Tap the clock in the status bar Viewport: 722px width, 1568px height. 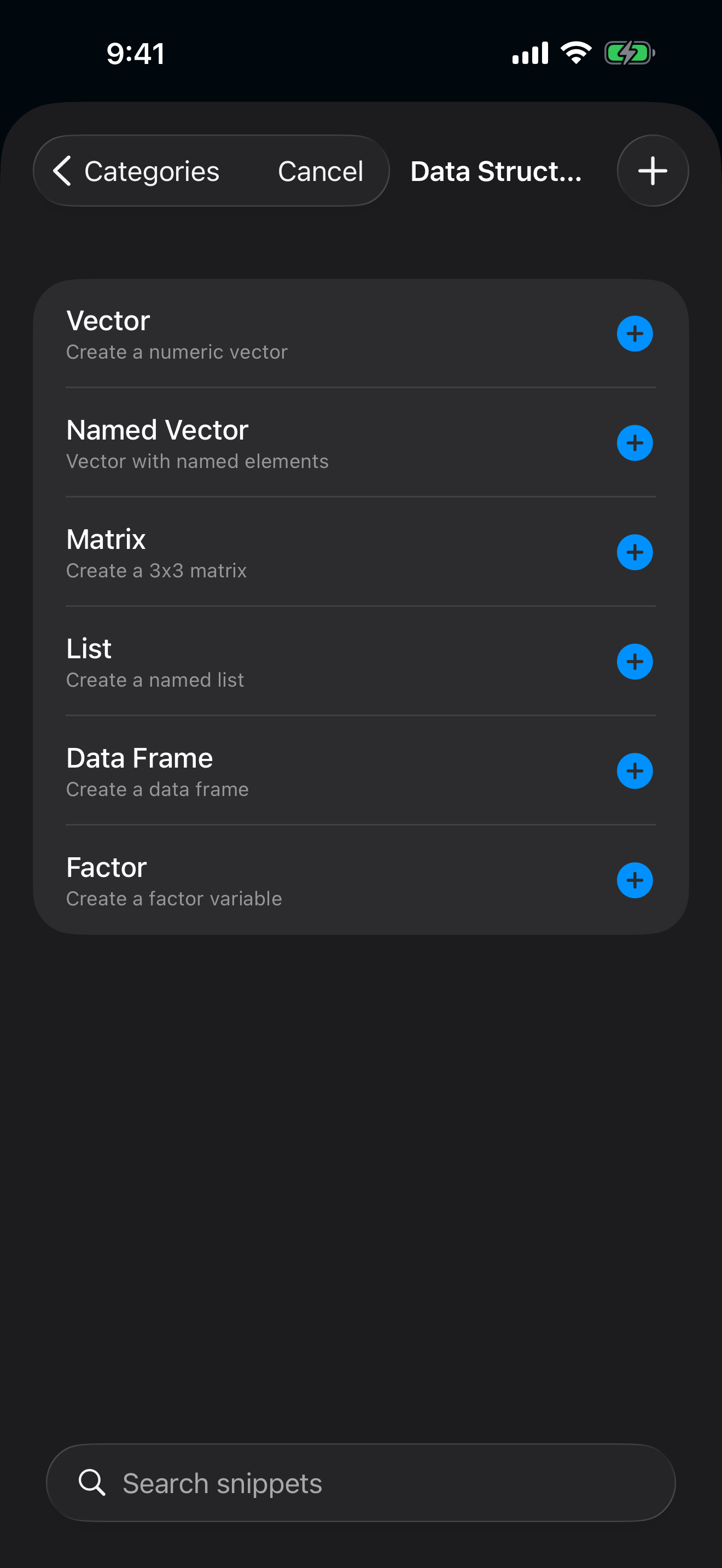[135, 54]
